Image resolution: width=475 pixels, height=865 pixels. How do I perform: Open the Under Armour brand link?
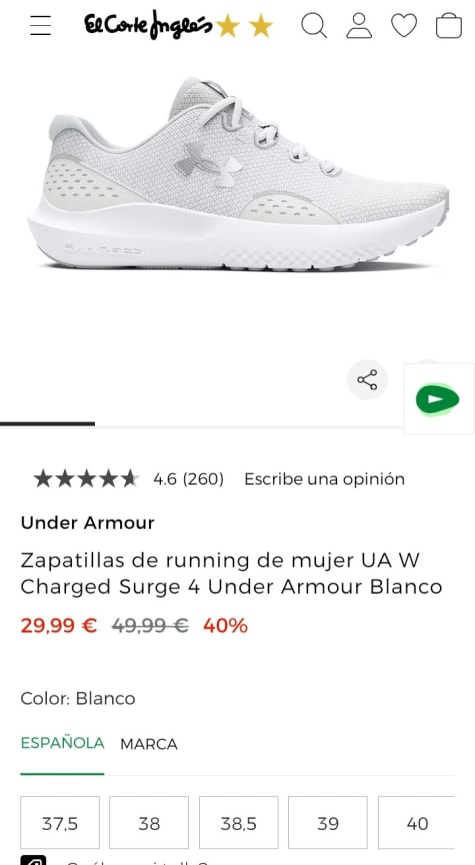[x=88, y=522]
